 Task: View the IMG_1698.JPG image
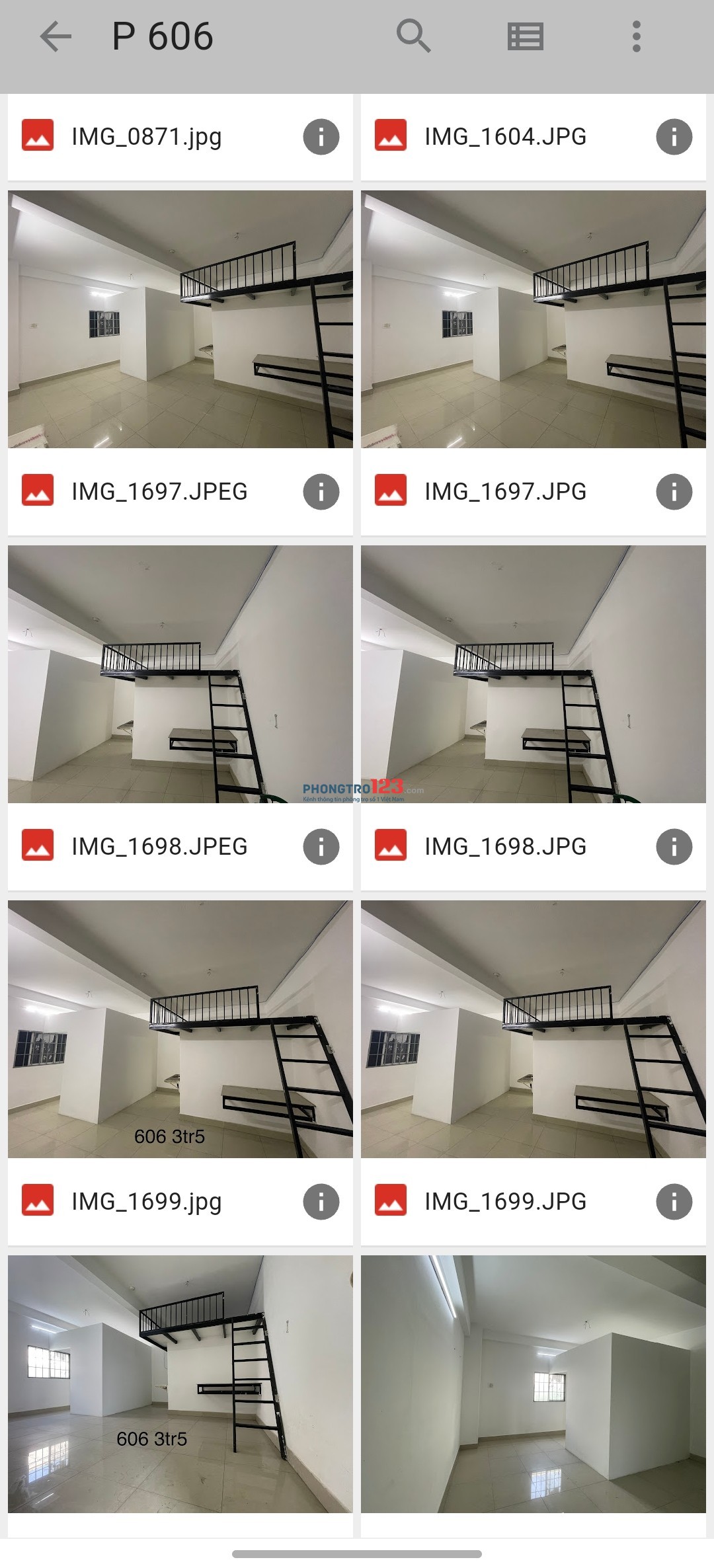coord(533,674)
